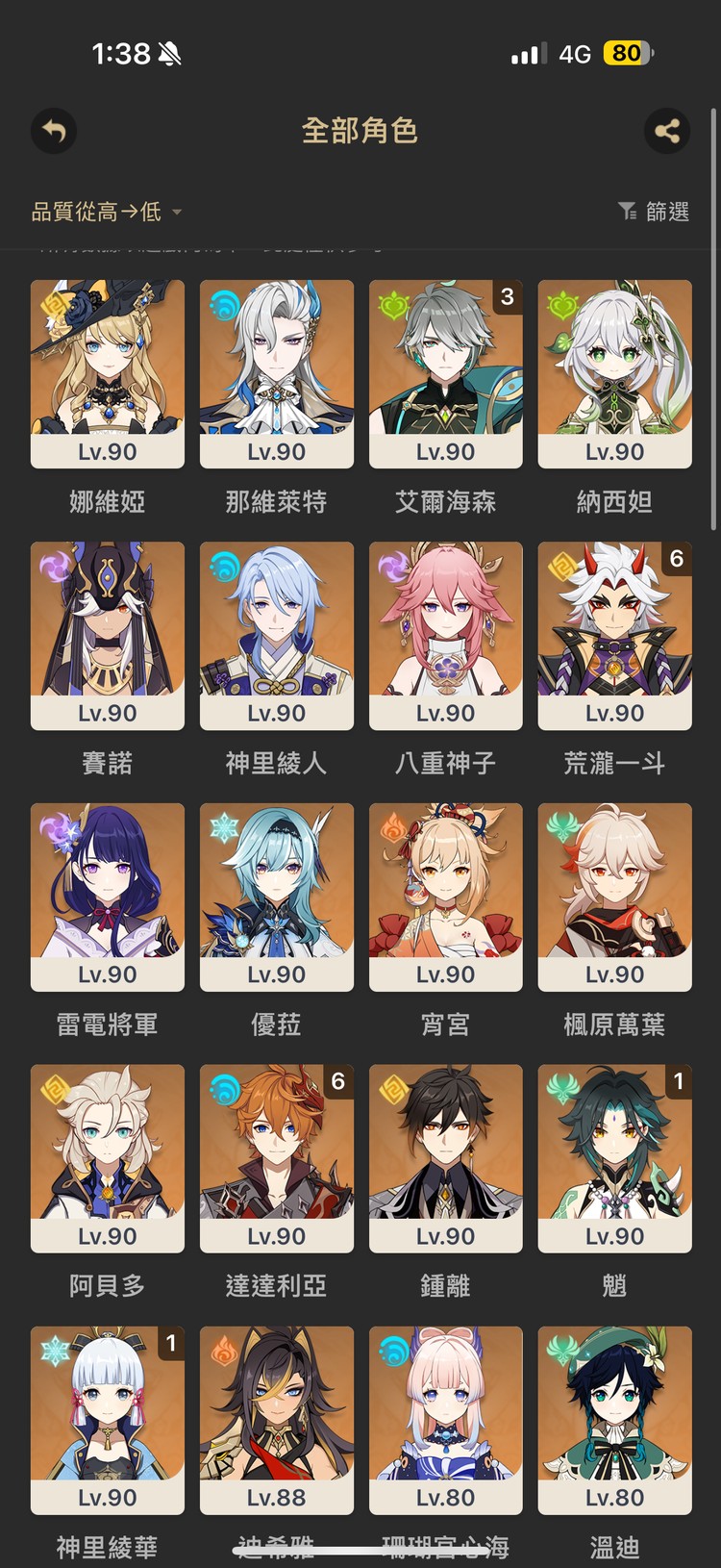Open 鍾離's character portrait
Viewport: 721px width, 1568px height.
click(x=445, y=1145)
